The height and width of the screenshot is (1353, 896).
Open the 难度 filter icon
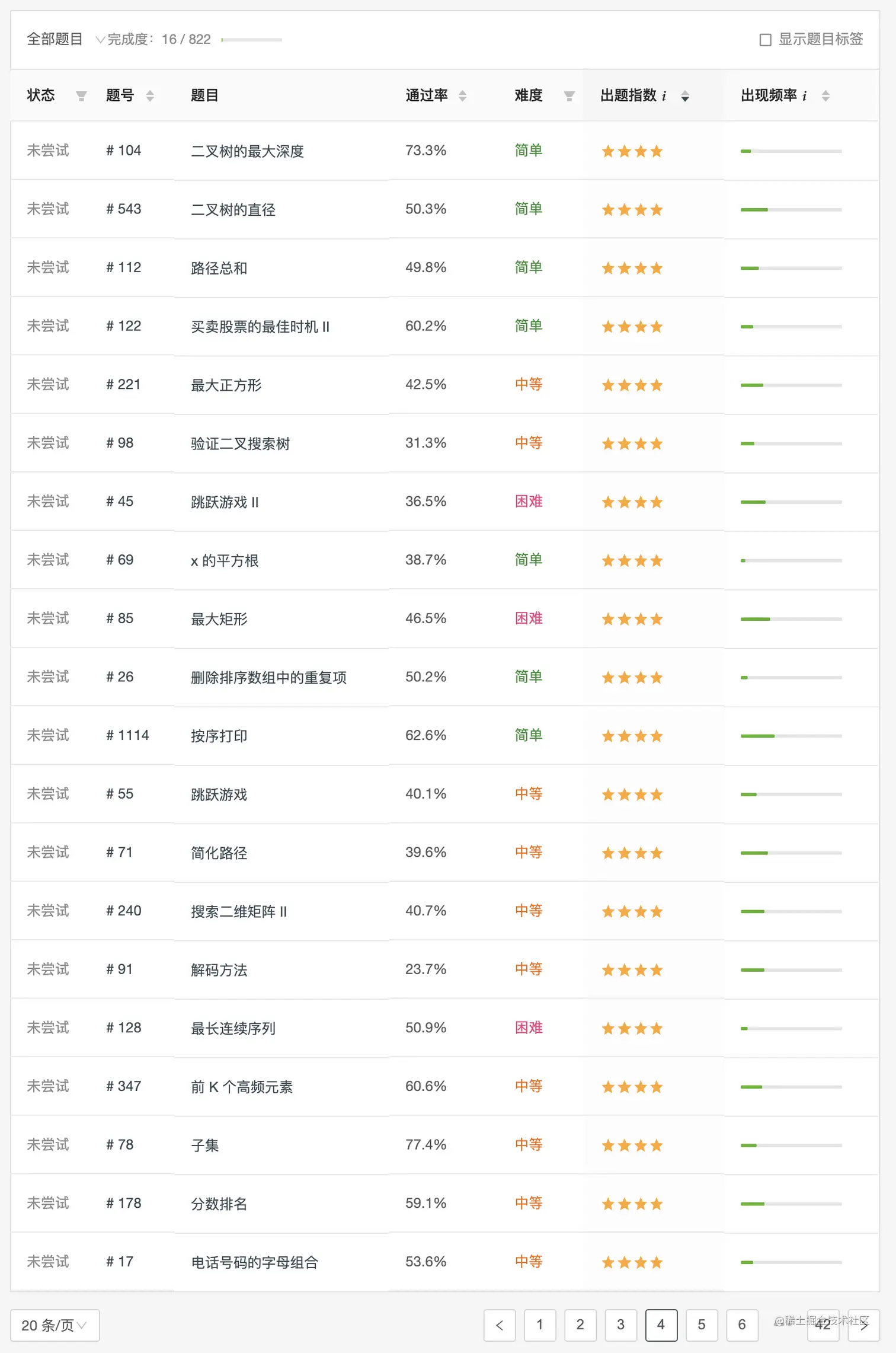(569, 95)
